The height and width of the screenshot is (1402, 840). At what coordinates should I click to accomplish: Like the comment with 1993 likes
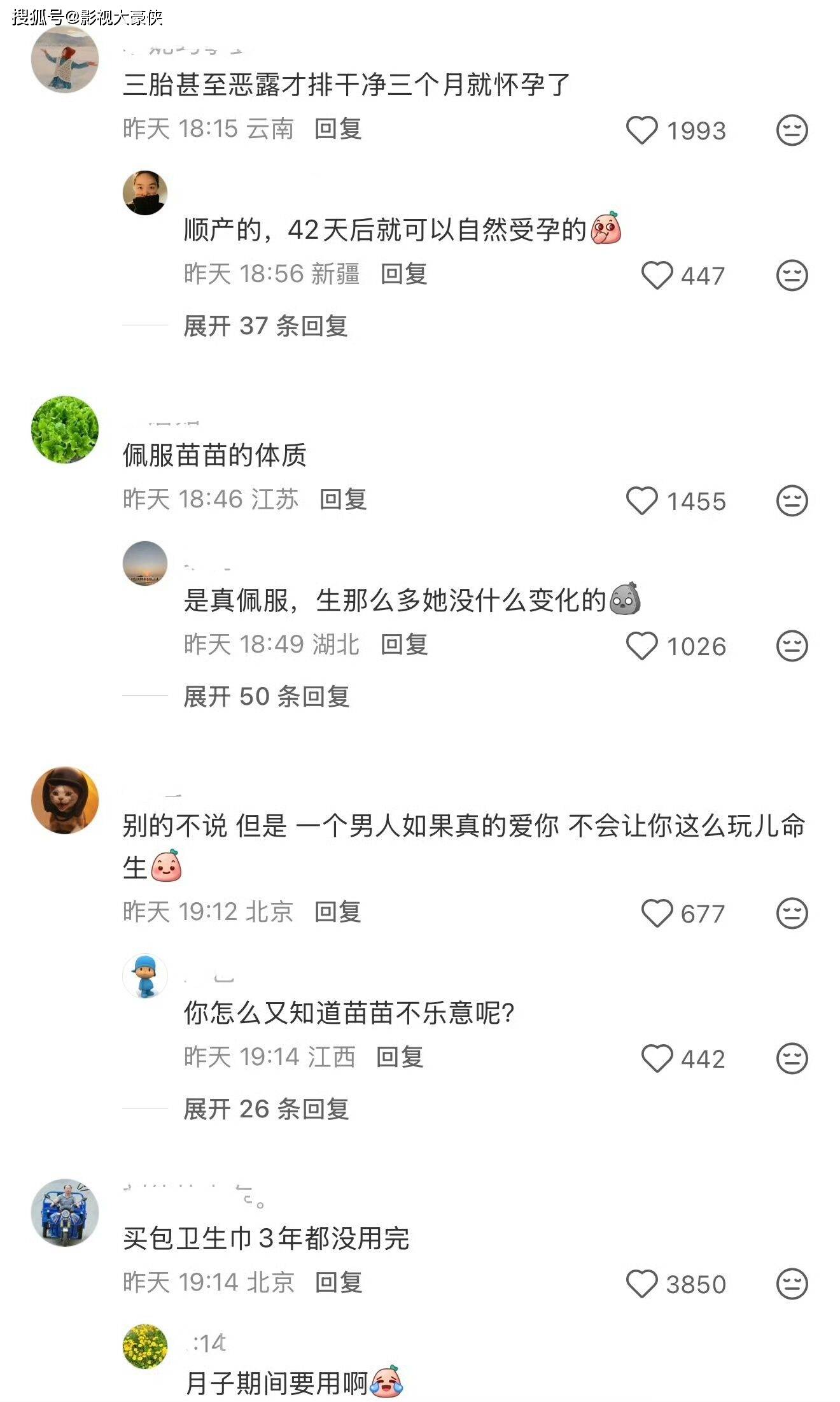click(641, 131)
